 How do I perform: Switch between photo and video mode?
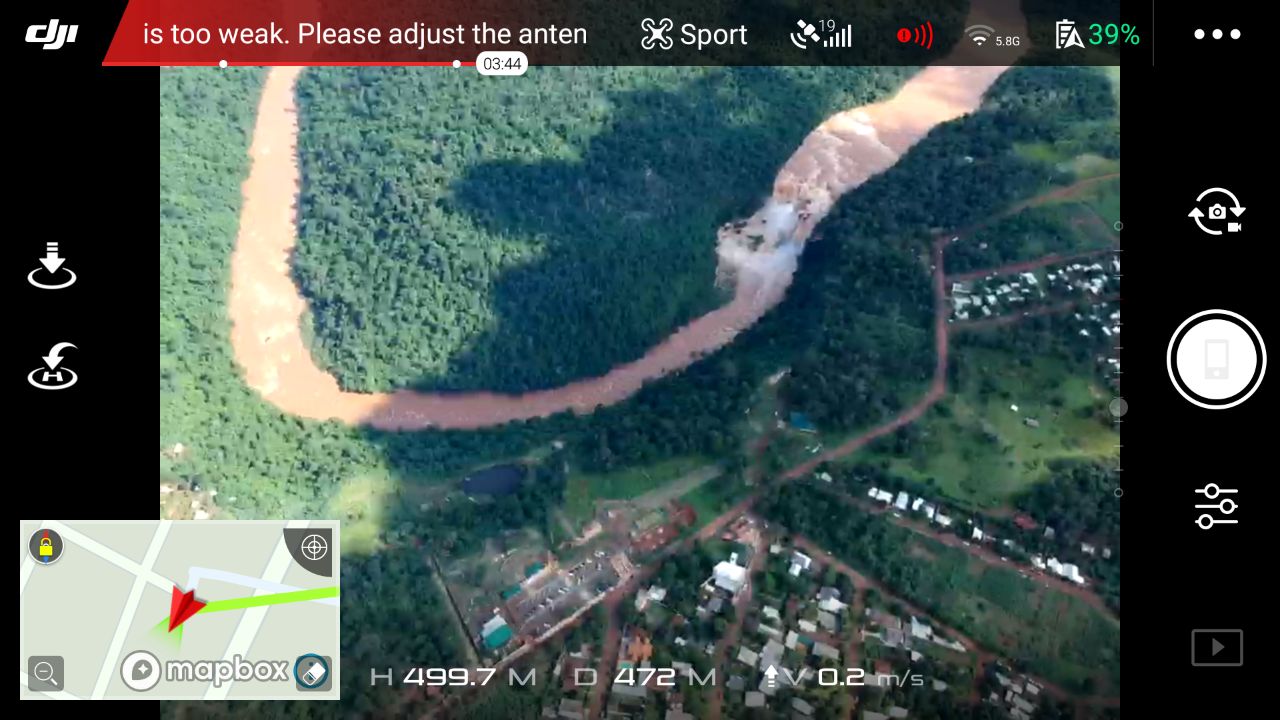coord(1216,212)
